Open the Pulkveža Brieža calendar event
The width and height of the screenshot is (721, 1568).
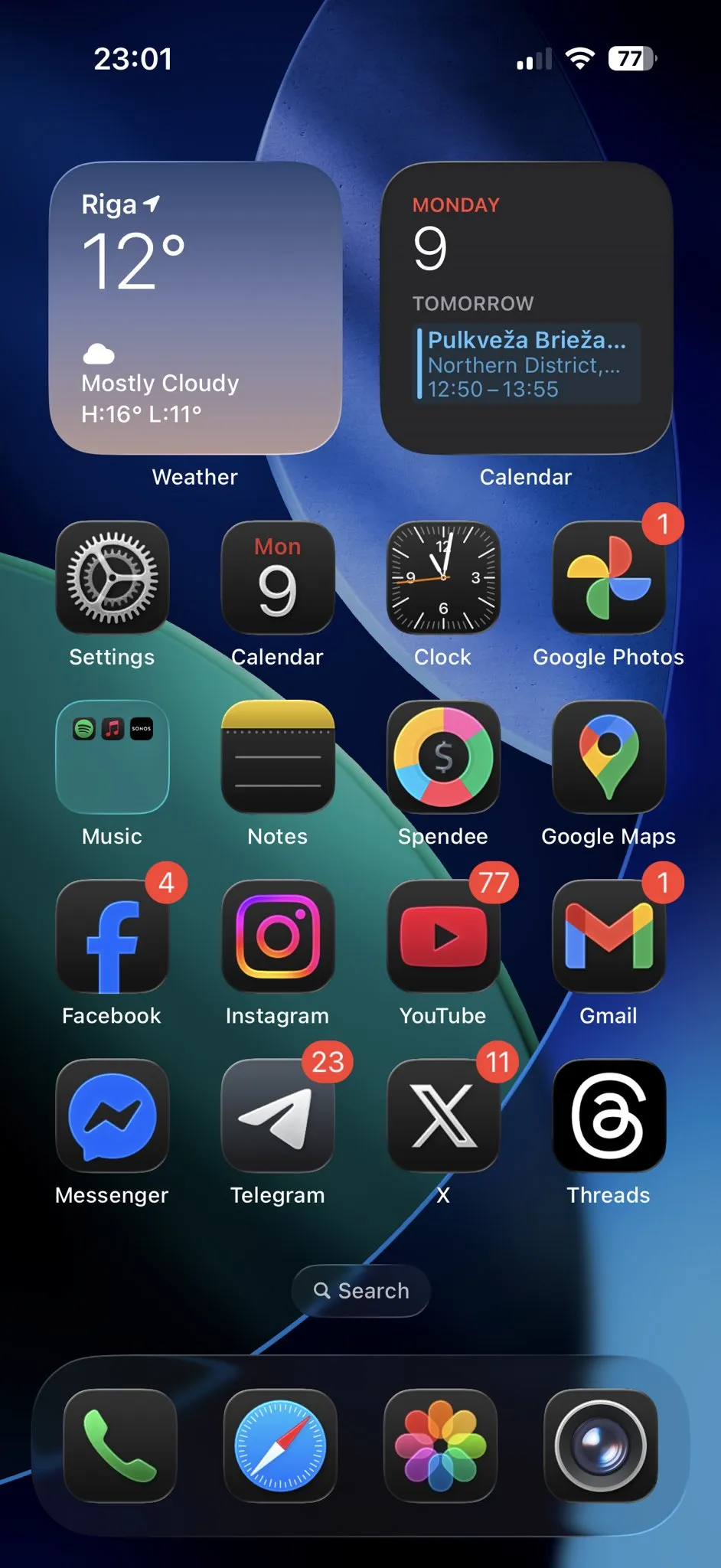click(x=527, y=364)
